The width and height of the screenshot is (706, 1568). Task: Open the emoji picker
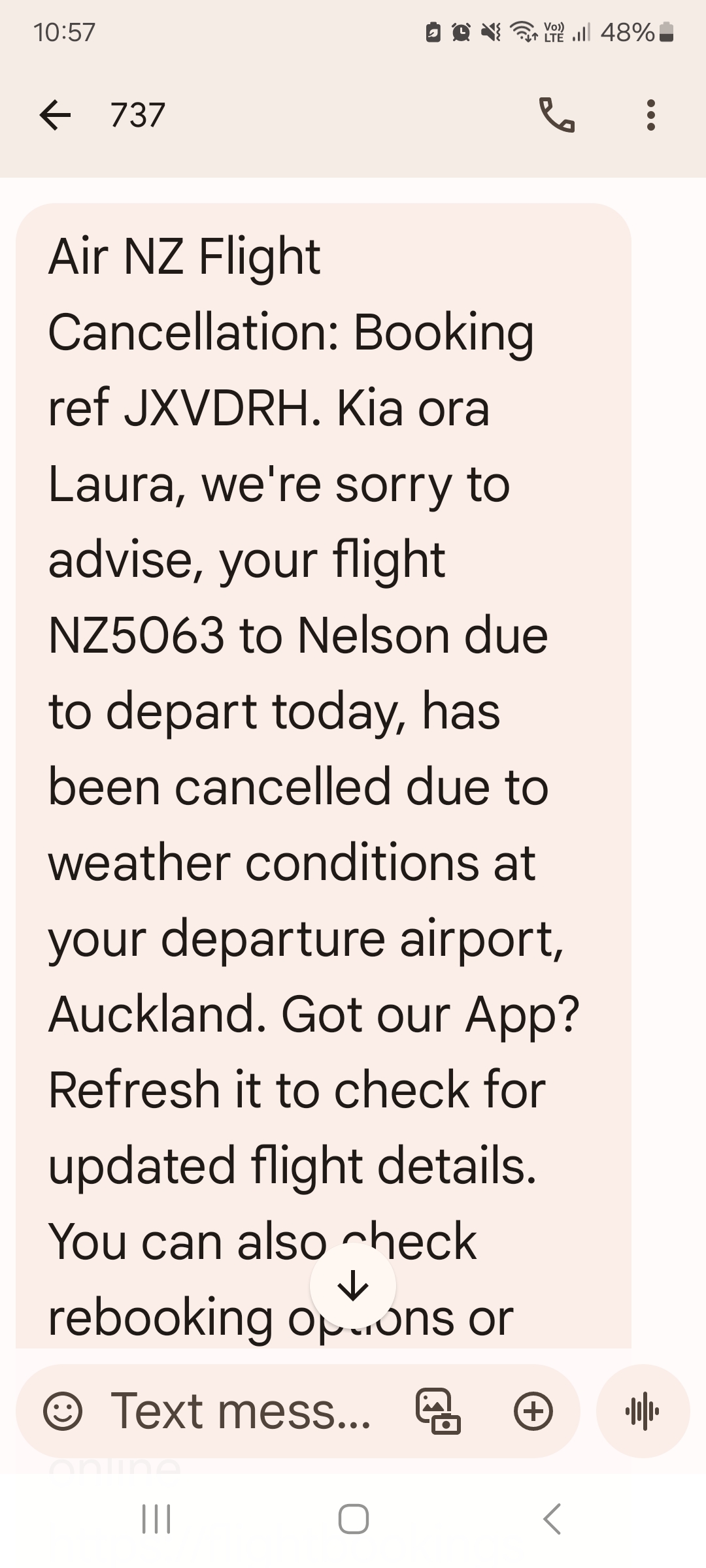pyautogui.click(x=63, y=1411)
